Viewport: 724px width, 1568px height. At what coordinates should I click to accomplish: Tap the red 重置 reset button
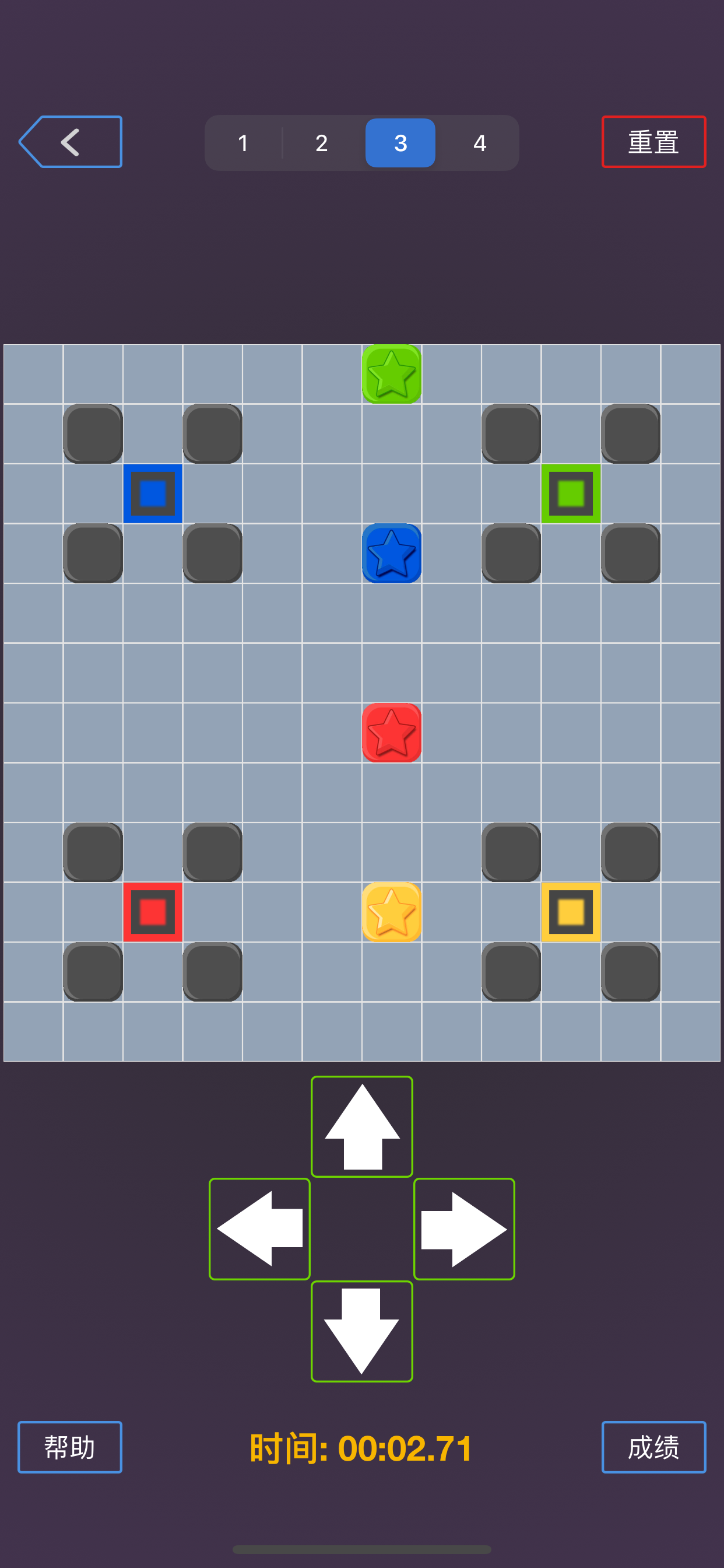coord(653,142)
